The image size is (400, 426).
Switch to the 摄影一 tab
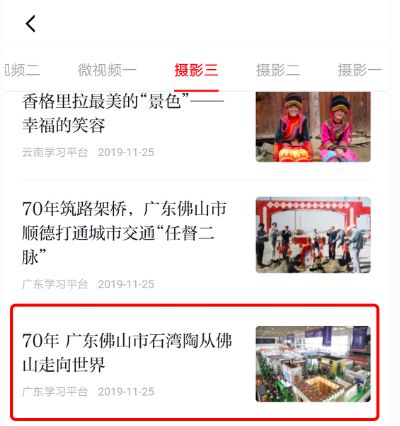click(359, 70)
